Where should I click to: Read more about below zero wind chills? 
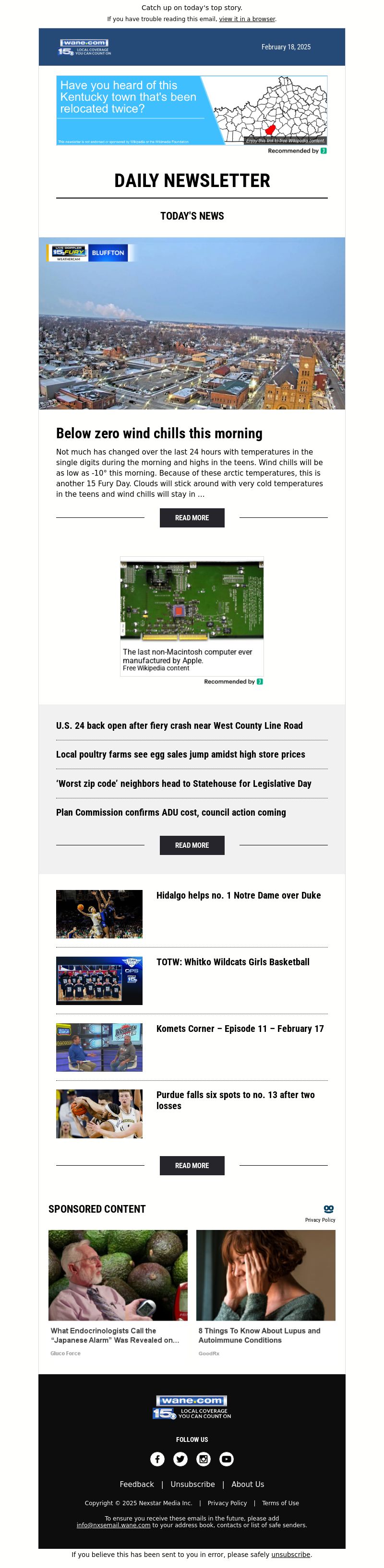pos(192,517)
